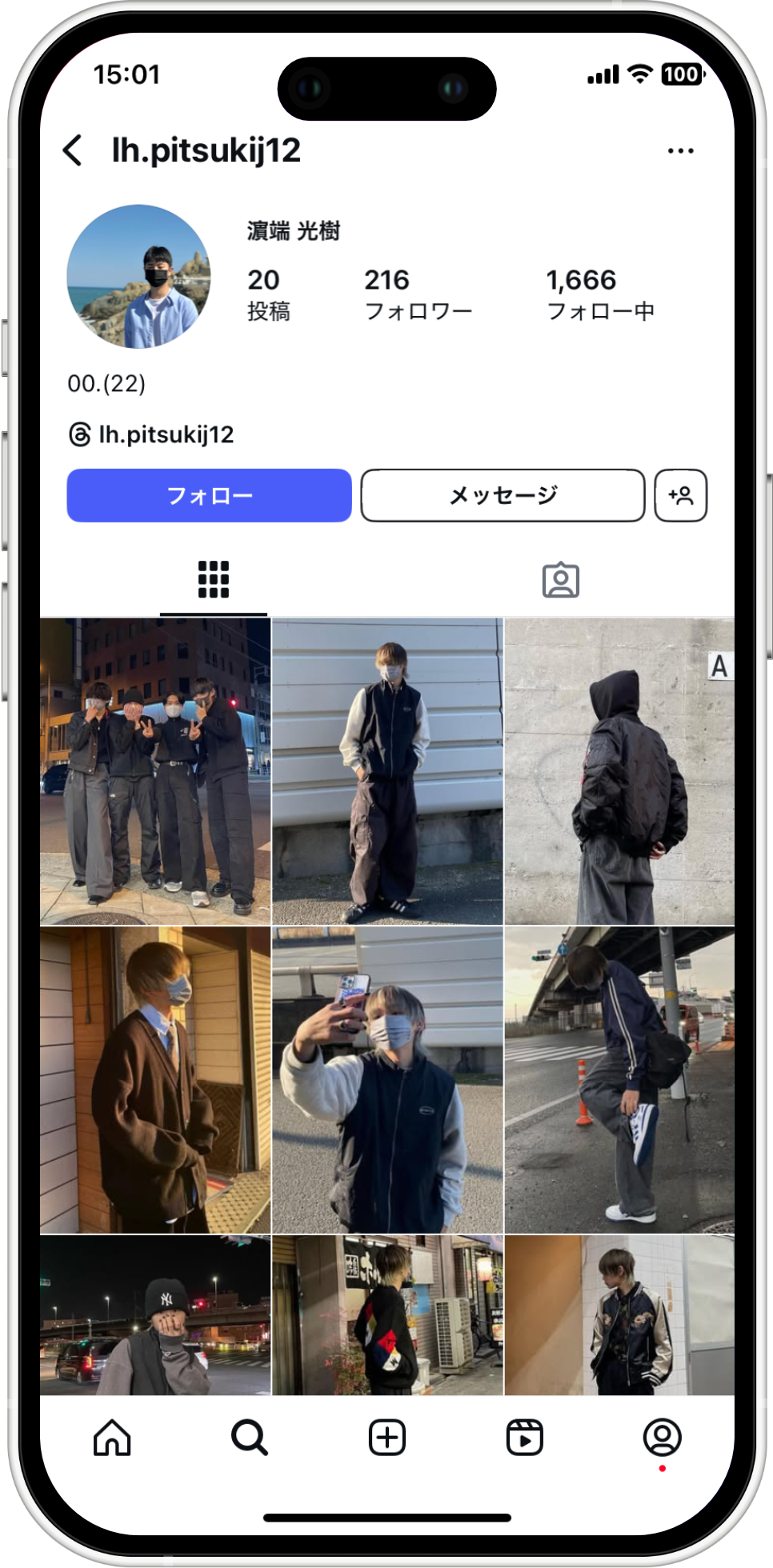View the profile picture
773x1568 pixels.
[138, 277]
